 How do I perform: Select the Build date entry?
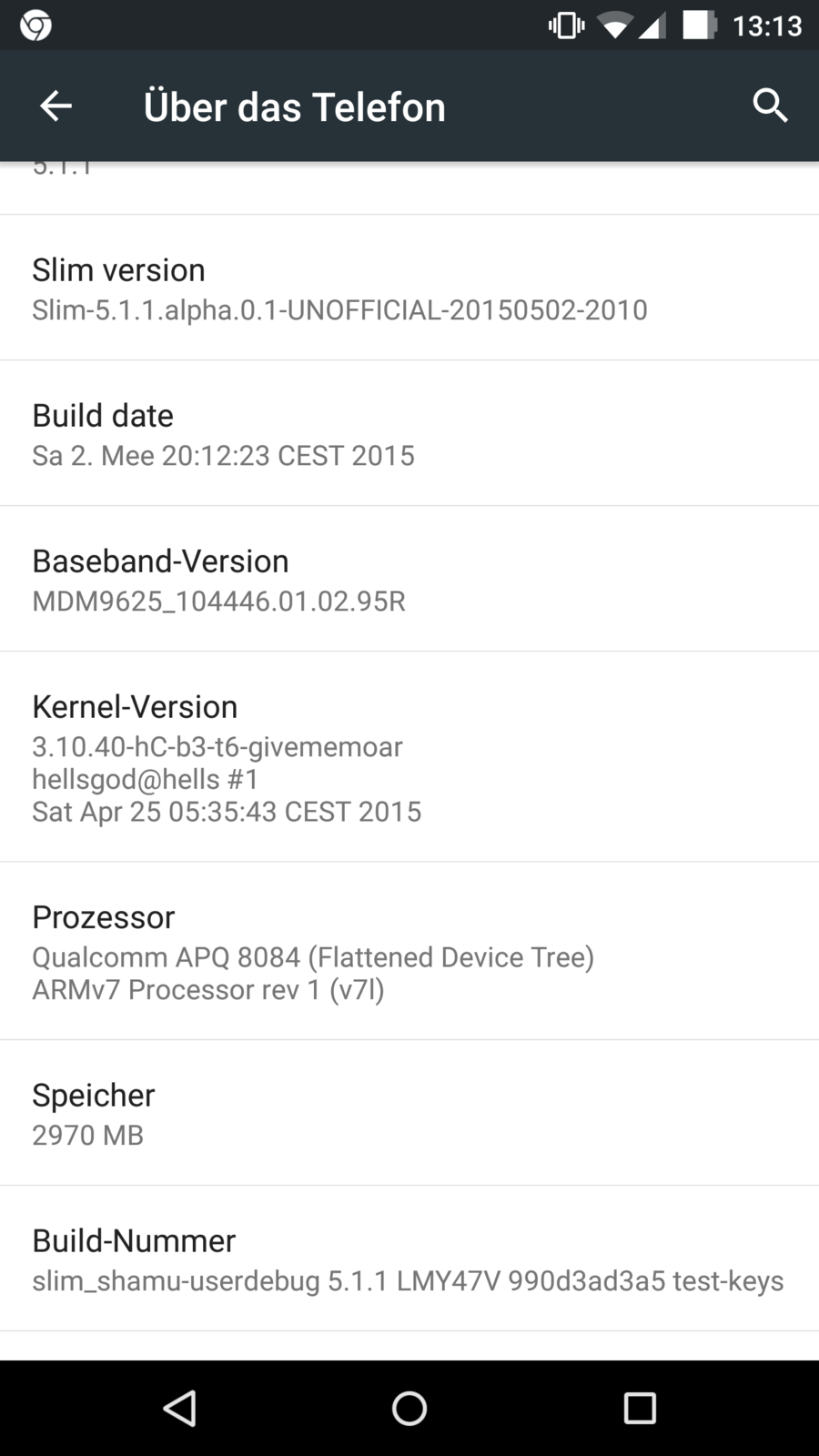[409, 434]
